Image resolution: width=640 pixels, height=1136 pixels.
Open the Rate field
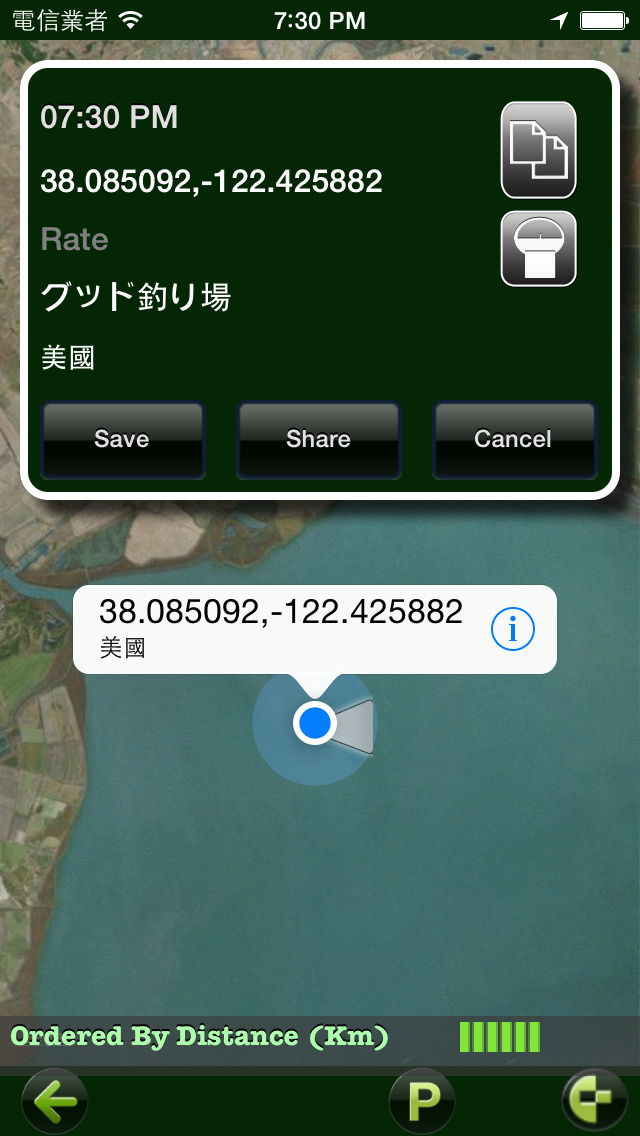[75, 240]
